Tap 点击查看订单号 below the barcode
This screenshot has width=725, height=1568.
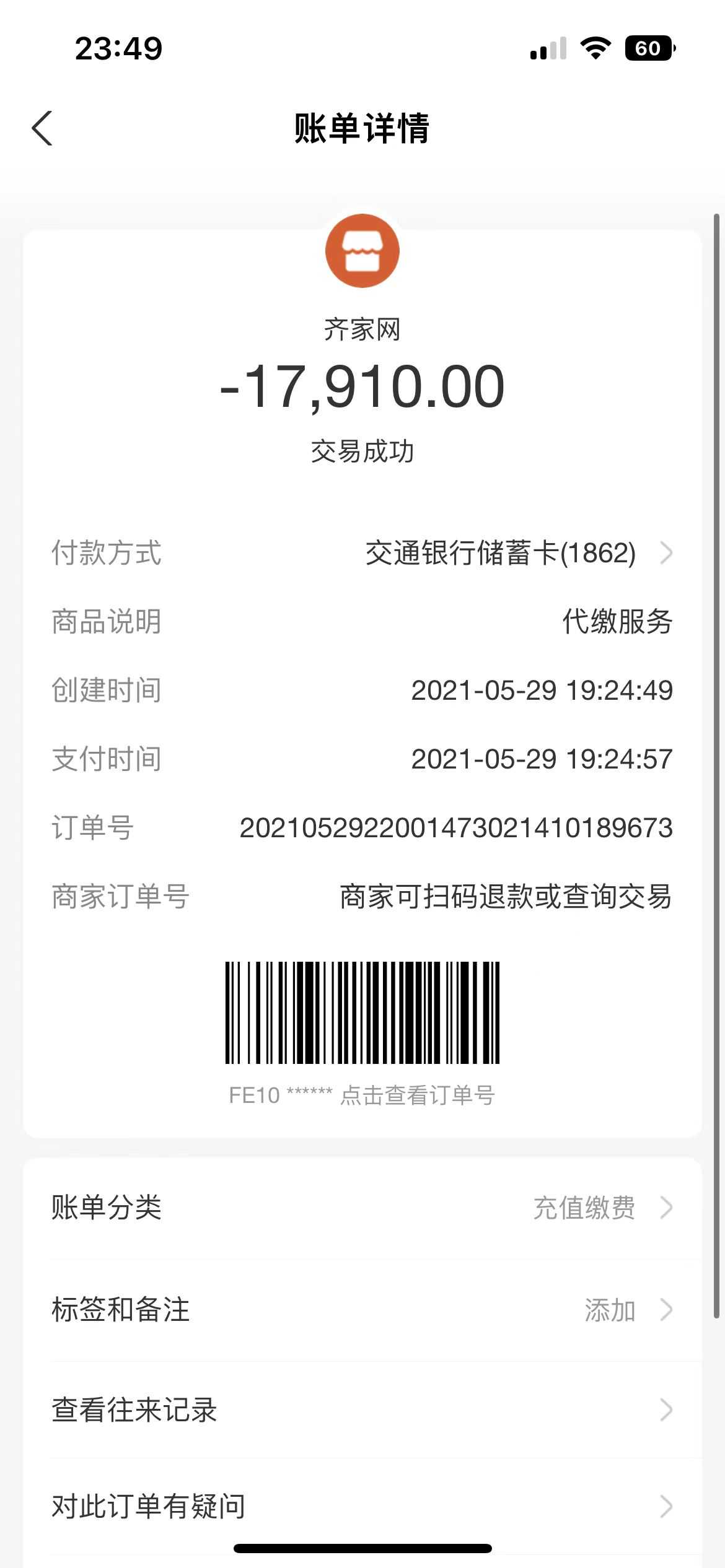click(x=417, y=1095)
